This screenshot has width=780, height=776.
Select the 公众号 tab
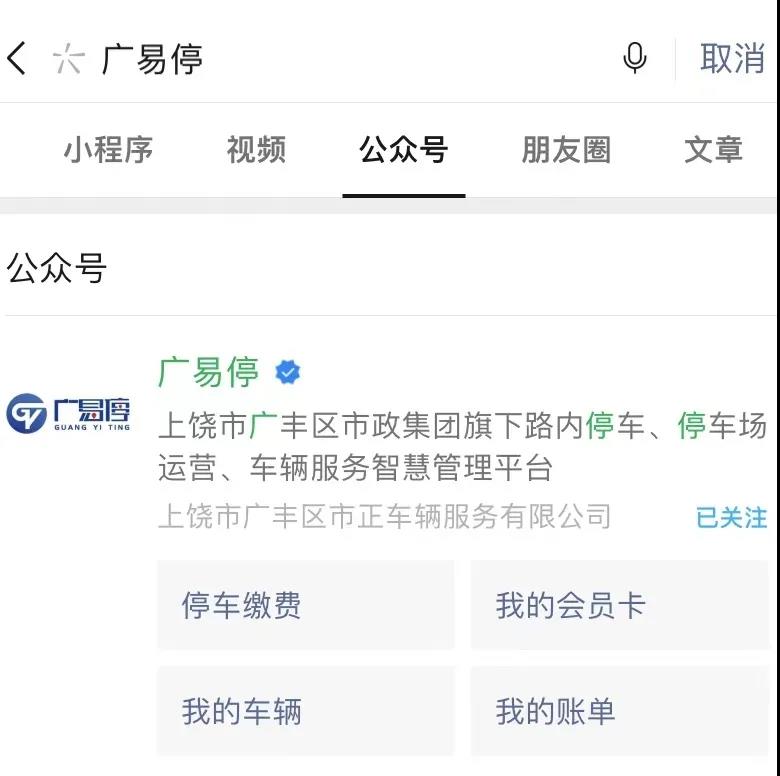403,150
